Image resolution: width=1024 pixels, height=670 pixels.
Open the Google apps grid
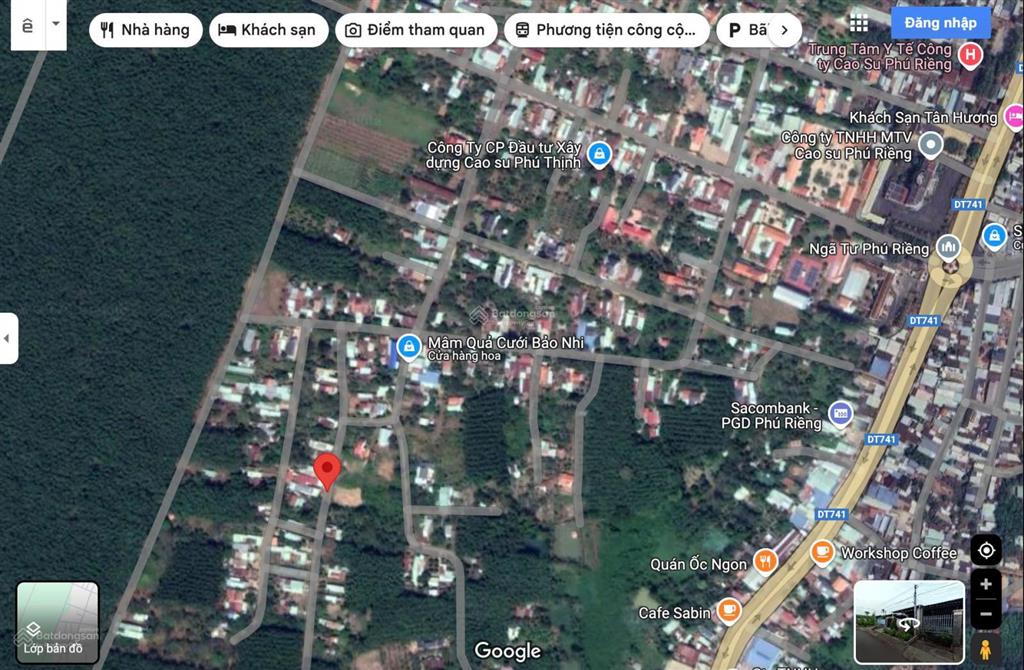[x=859, y=24]
